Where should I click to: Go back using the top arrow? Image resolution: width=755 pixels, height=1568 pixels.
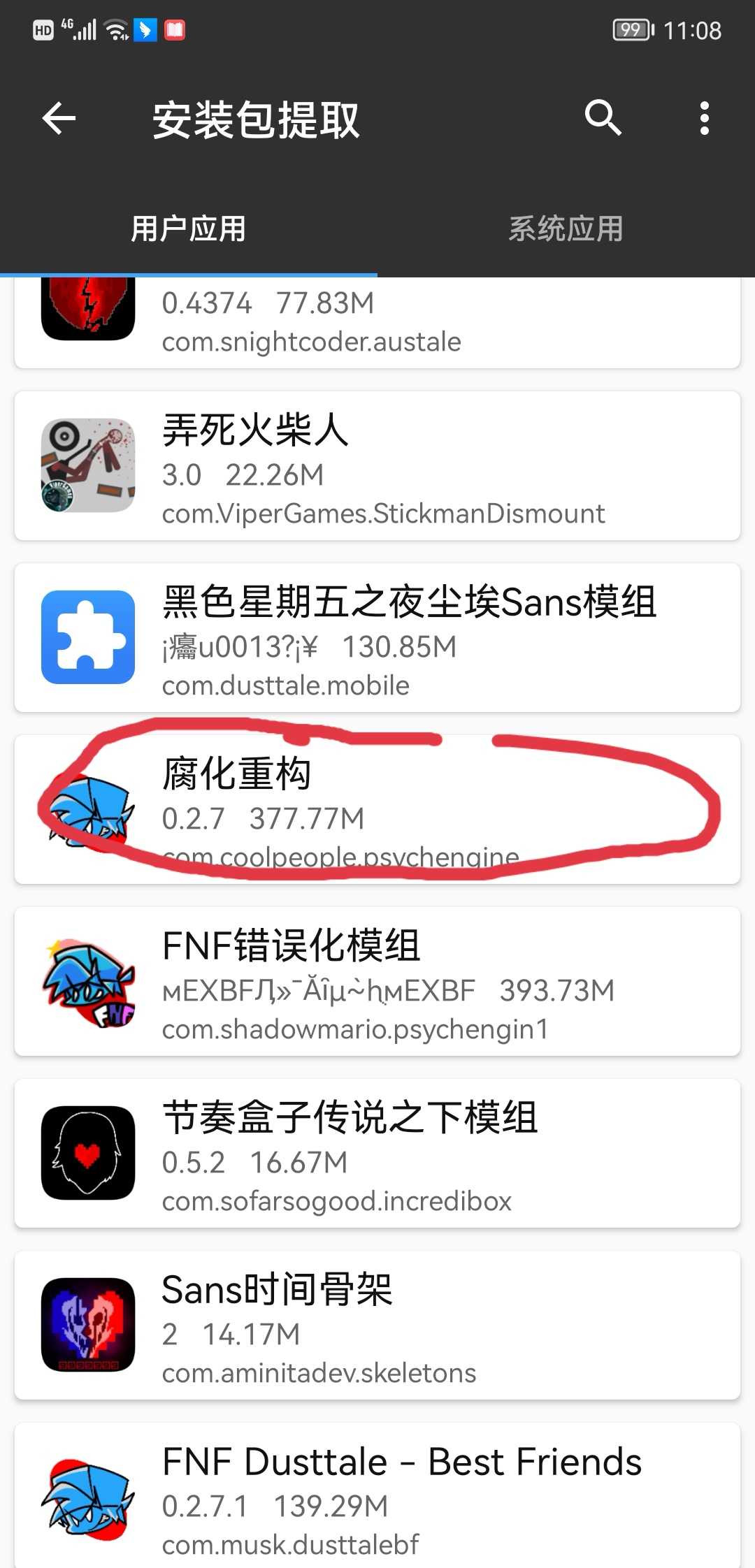click(x=59, y=118)
